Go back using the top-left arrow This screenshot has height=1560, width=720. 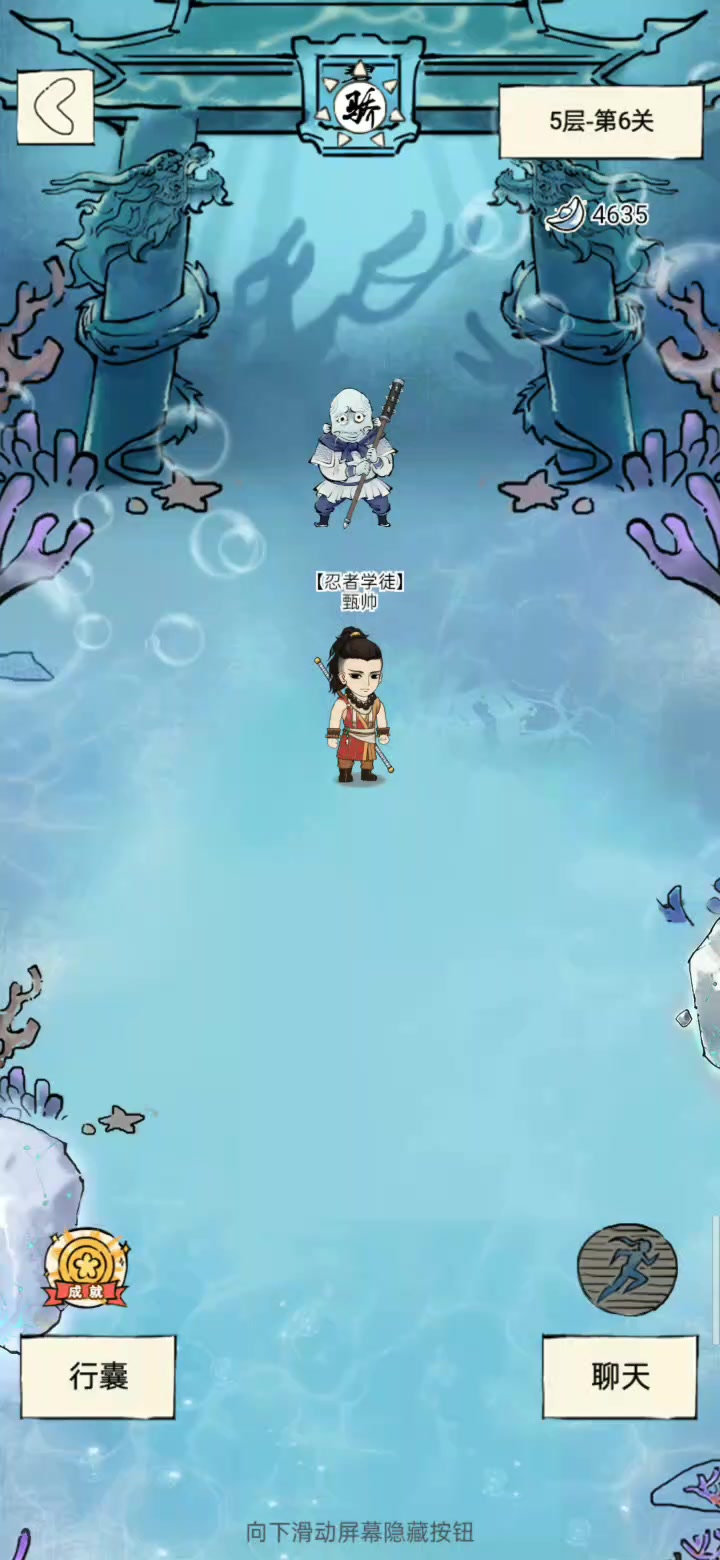point(55,108)
